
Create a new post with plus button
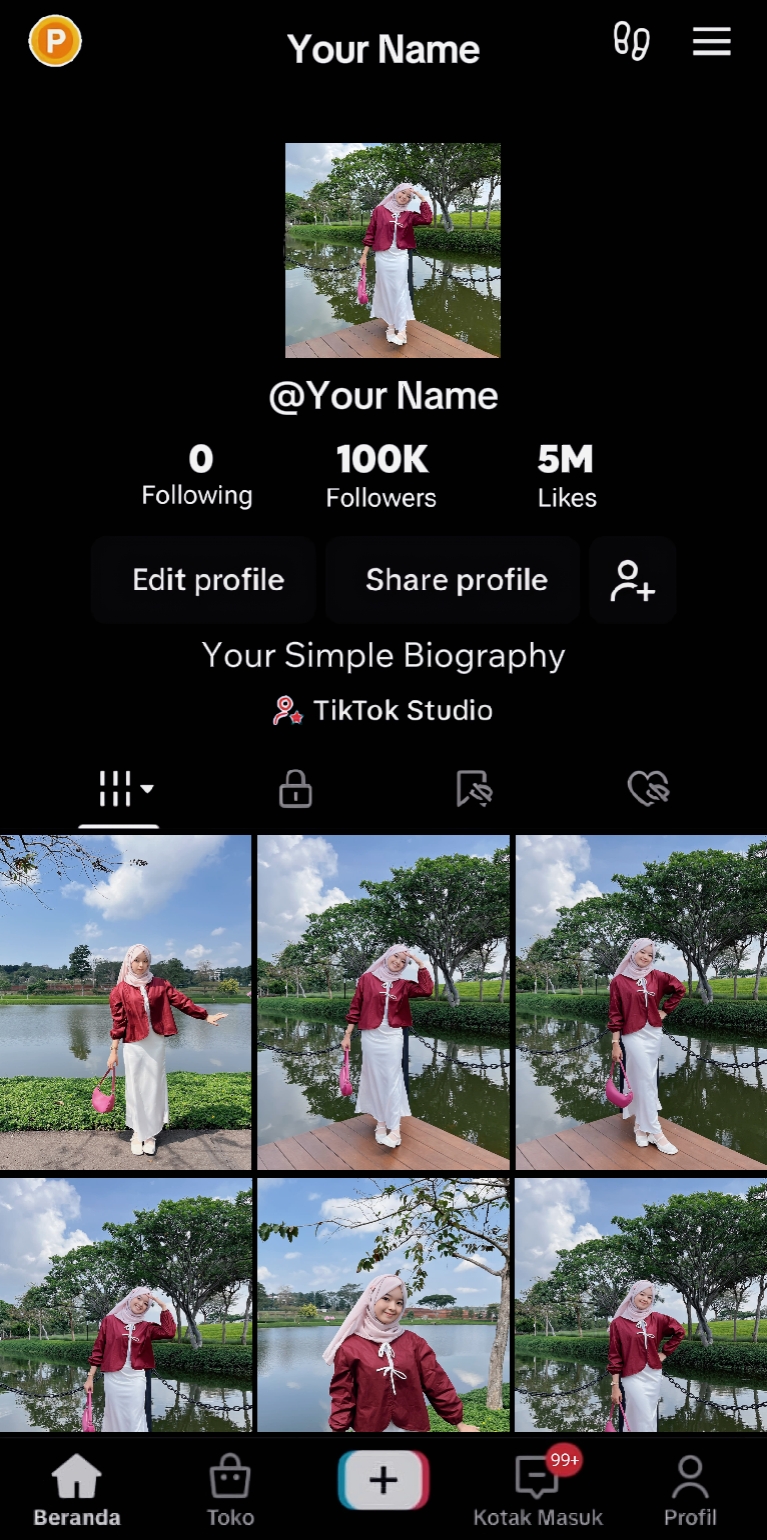click(383, 1480)
